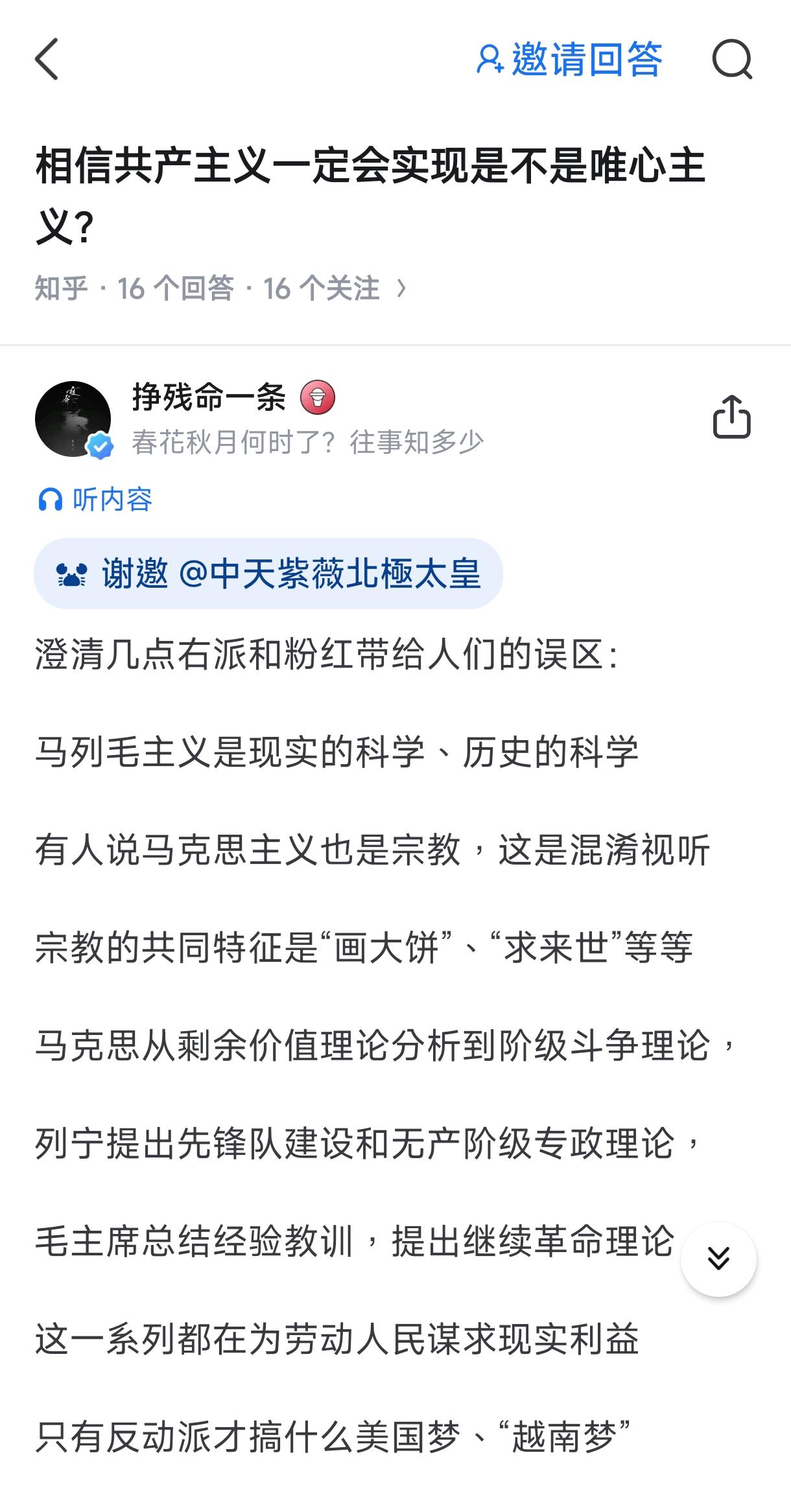Open the search magnifier icon

[x=732, y=60]
